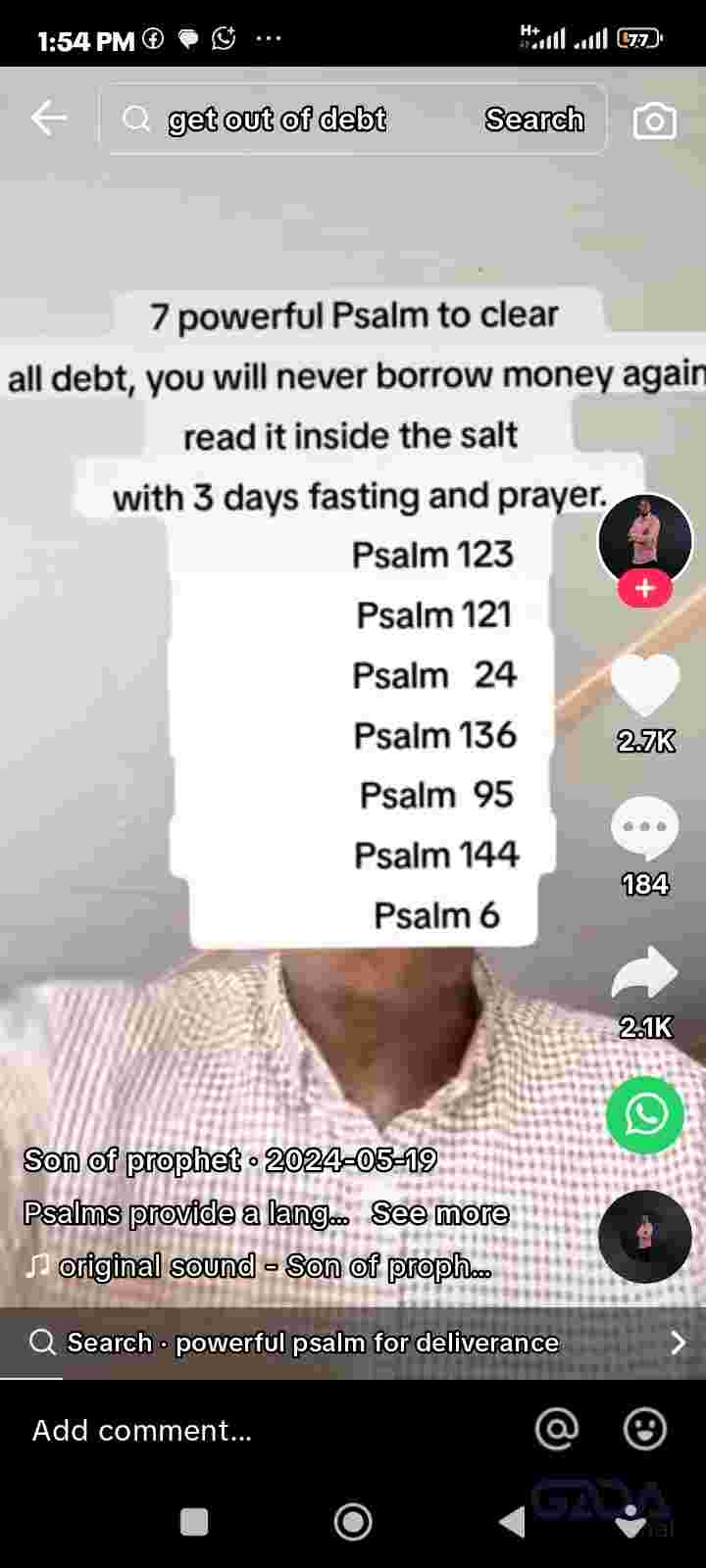The height and width of the screenshot is (1568, 706).
Task: Open the camera search icon
Action: point(654,121)
